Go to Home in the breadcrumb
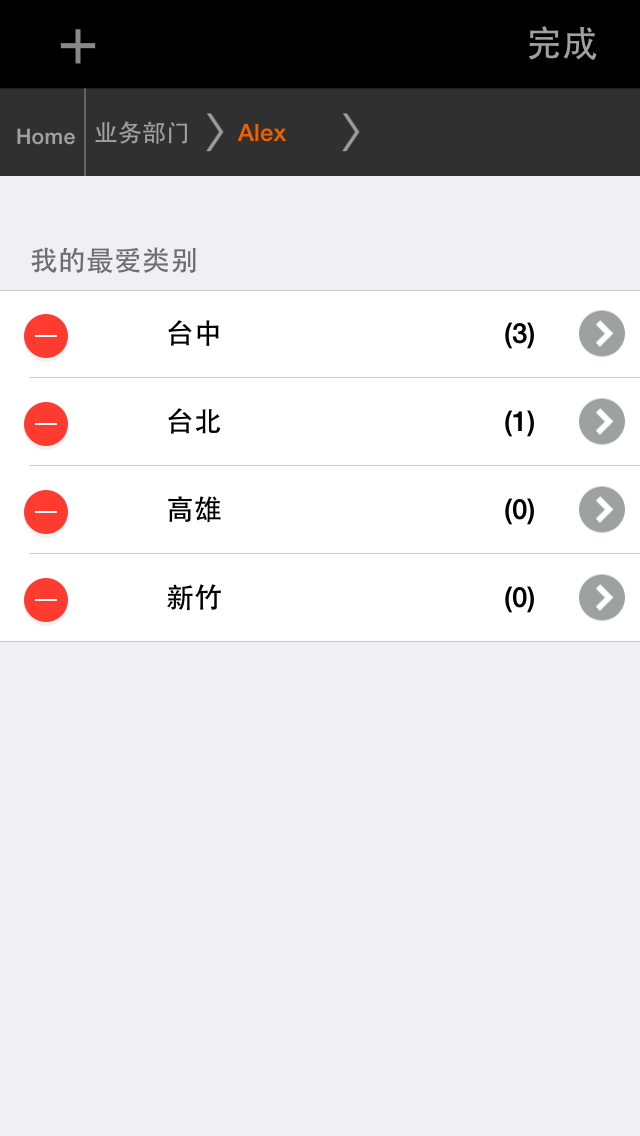Screen dimensions: 640x1136 click(x=45, y=136)
